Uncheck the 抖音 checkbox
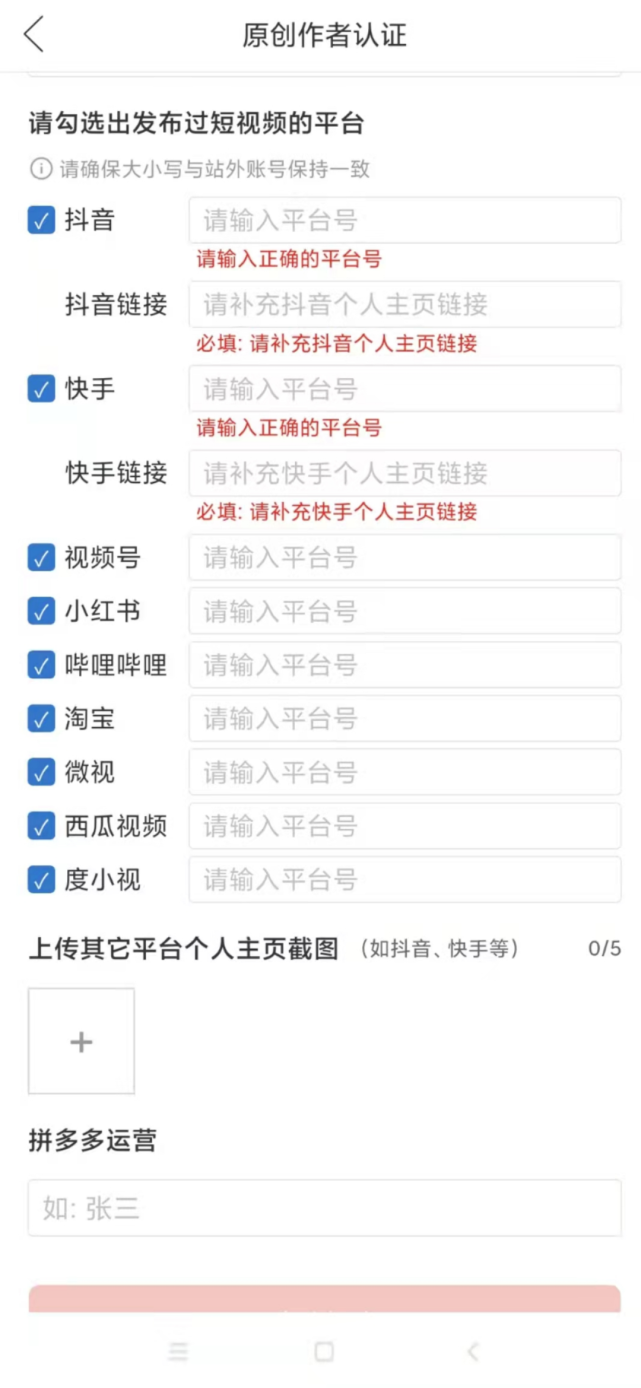The image size is (641, 1388). (x=41, y=221)
